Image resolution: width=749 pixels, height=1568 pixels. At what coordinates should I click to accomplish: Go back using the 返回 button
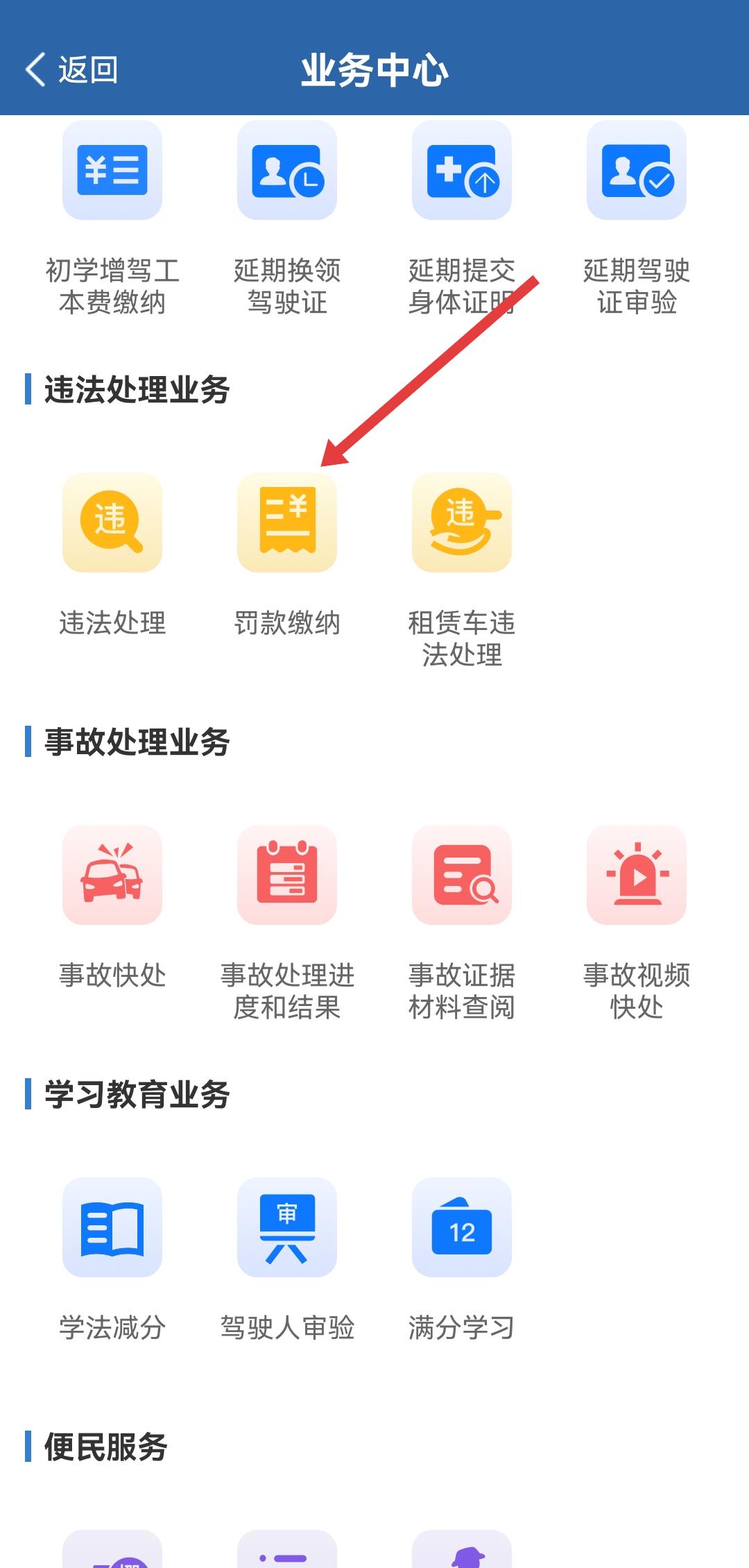71,70
